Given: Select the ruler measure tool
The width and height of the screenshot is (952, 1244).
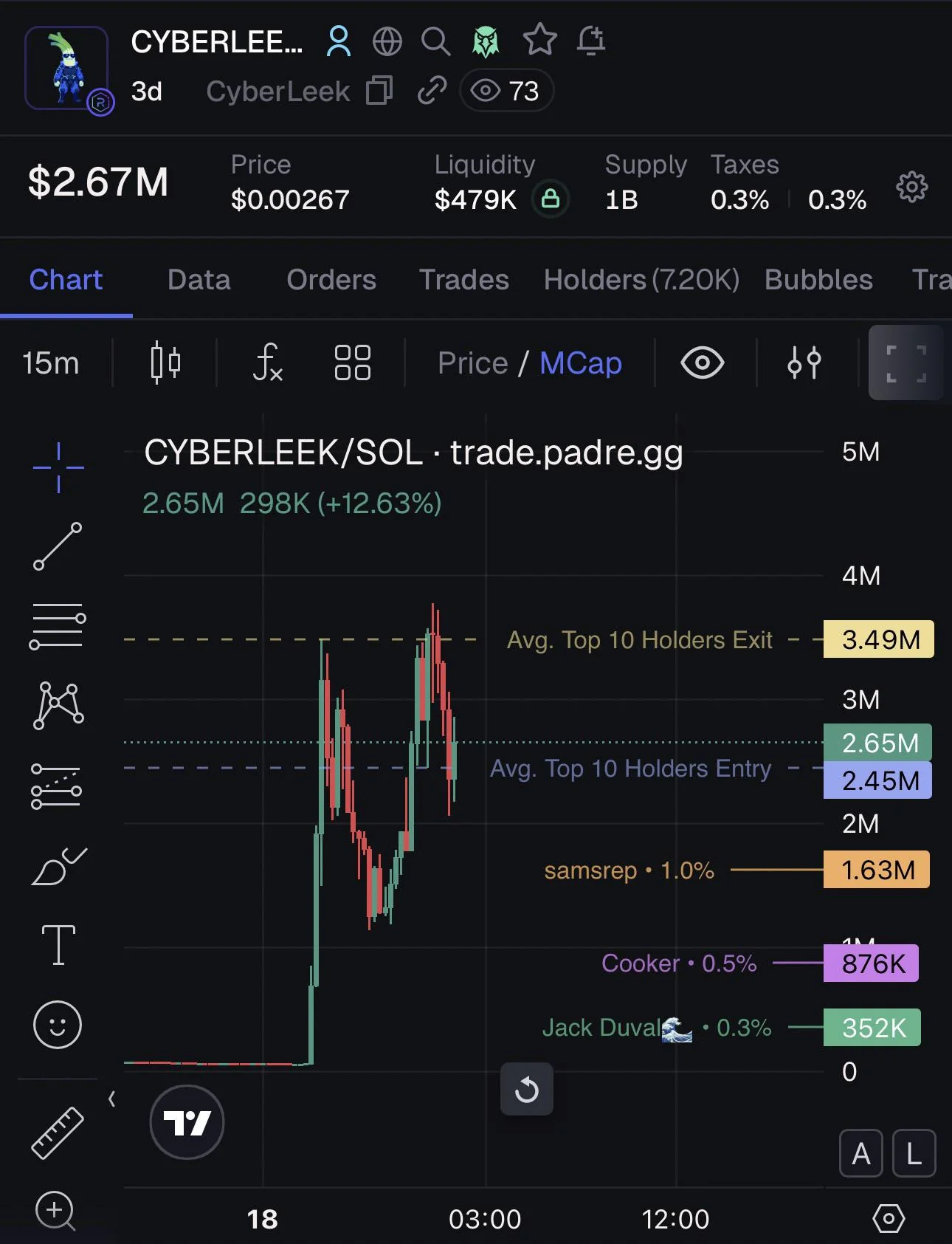Looking at the screenshot, I should 58,1133.
